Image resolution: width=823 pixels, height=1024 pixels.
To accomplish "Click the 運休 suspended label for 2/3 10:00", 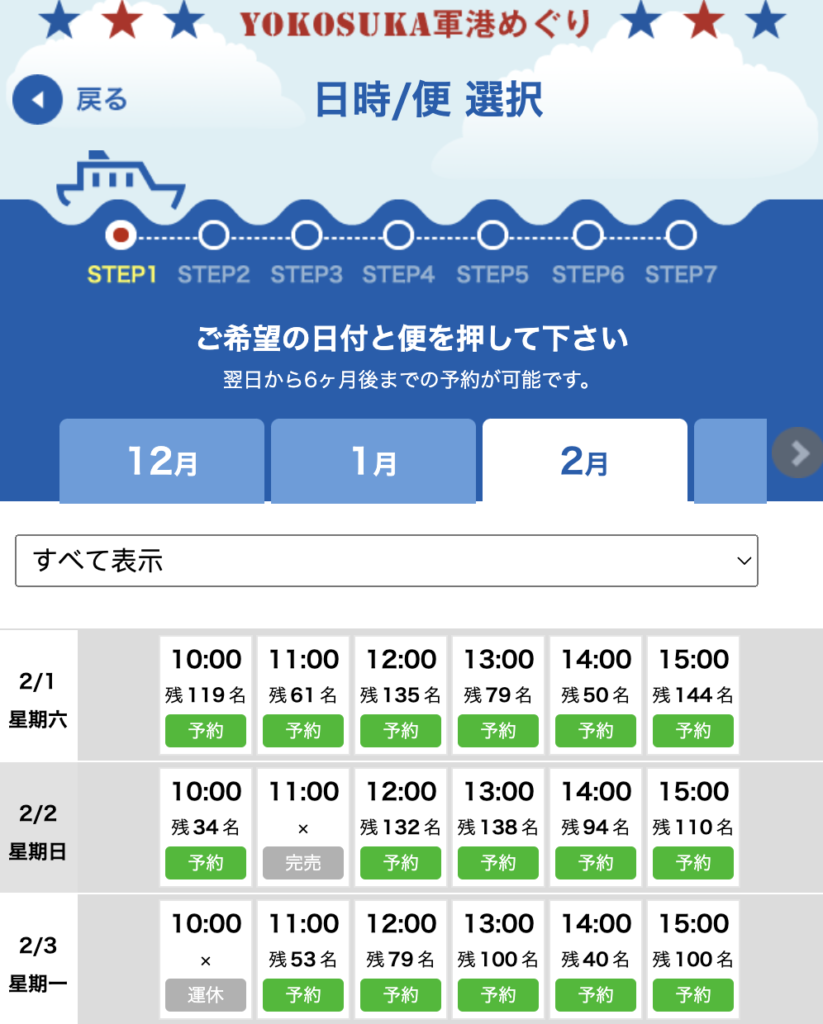I will [x=205, y=995].
